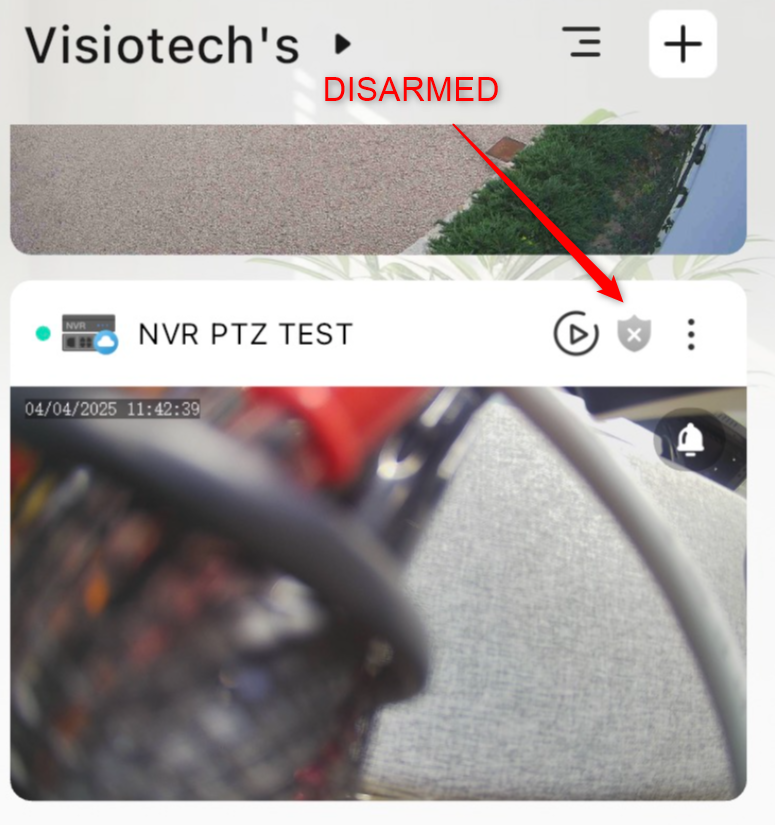The height and width of the screenshot is (825, 775).
Task: Add a new device with plus button
Action: [683, 44]
